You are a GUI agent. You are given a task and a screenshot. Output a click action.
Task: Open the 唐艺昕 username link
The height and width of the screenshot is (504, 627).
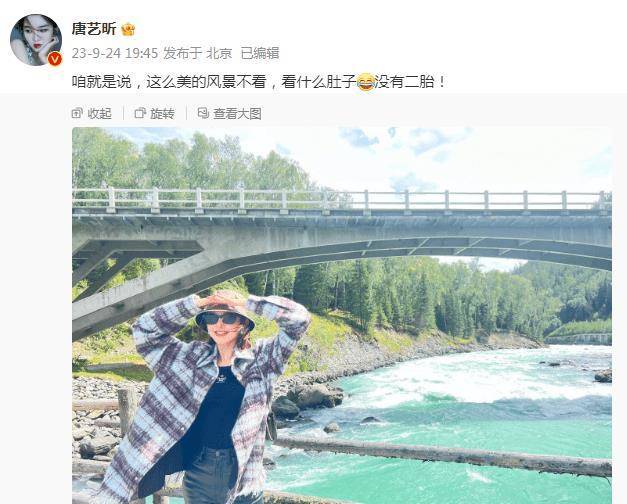pyautogui.click(x=94, y=28)
